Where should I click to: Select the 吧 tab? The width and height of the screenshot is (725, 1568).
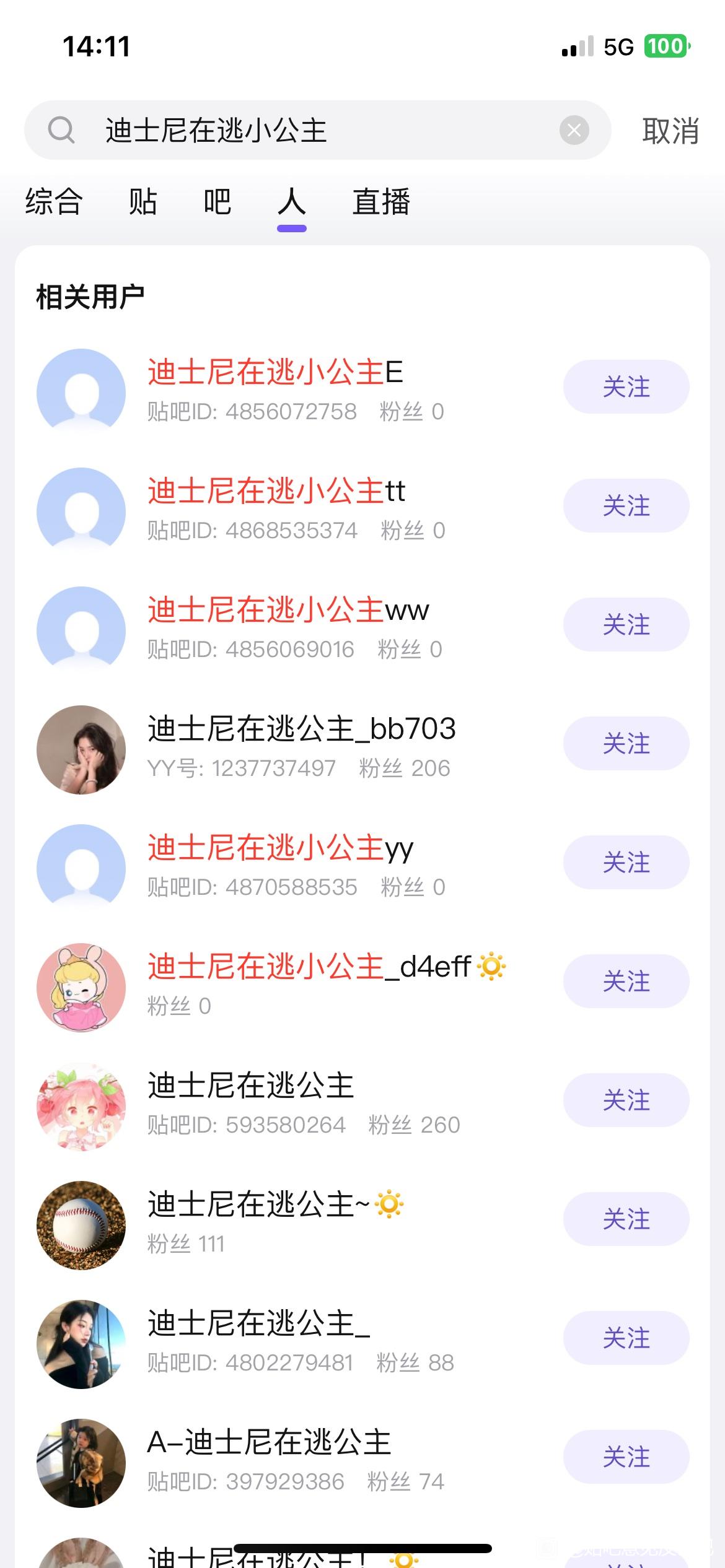[x=217, y=202]
